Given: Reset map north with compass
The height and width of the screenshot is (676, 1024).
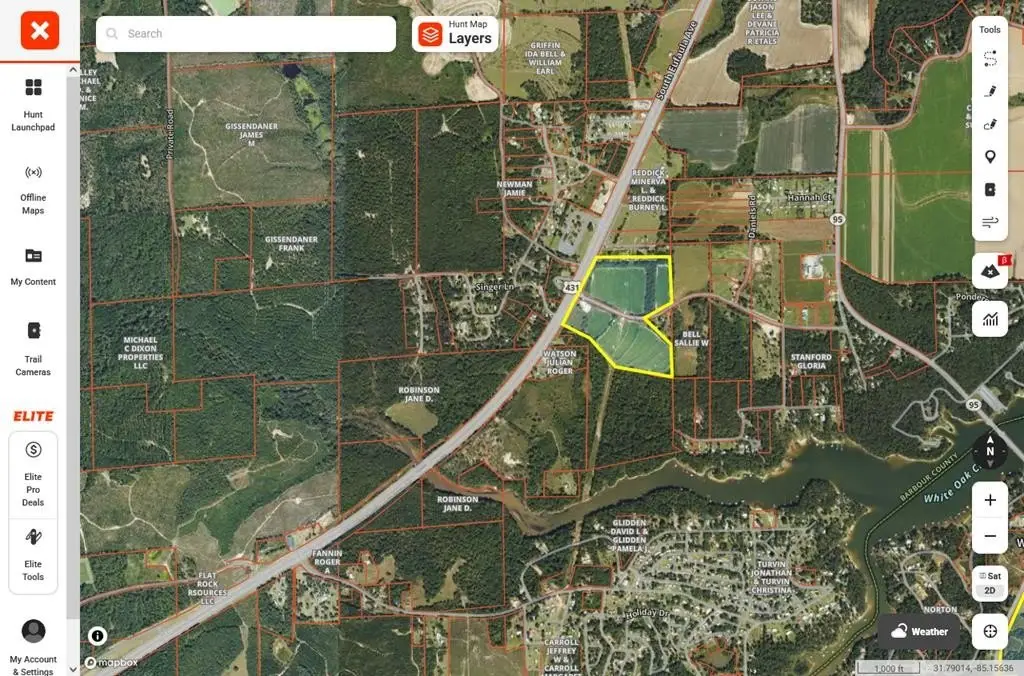Looking at the screenshot, I should click(990, 451).
